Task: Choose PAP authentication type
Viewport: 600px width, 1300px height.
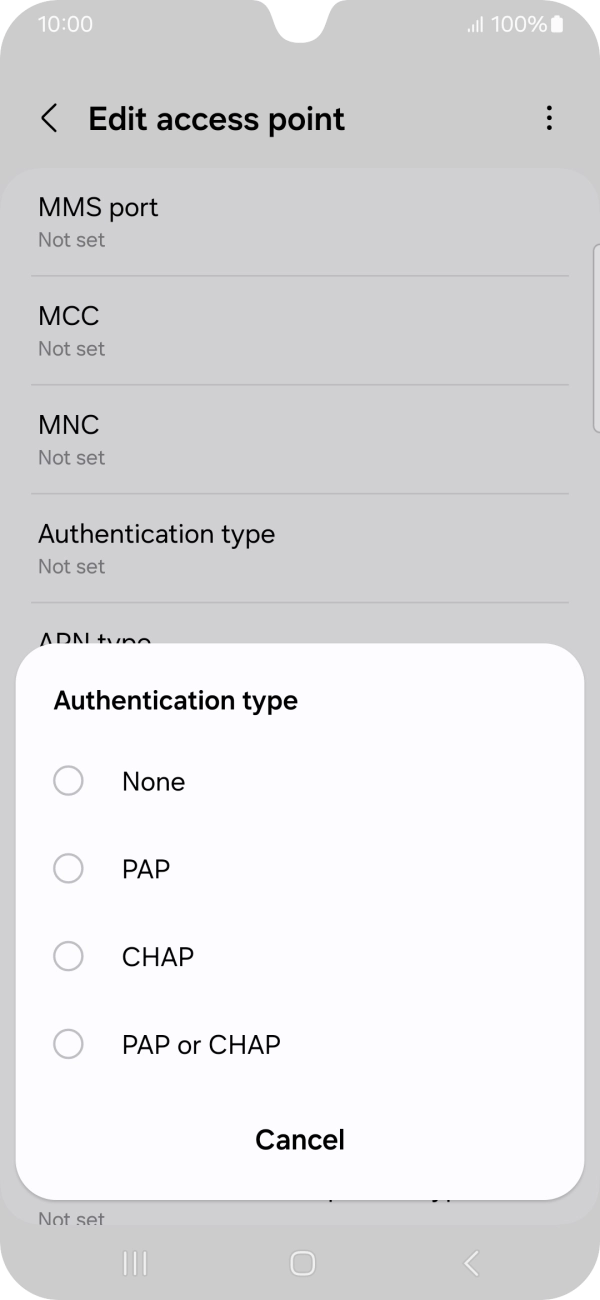Action: click(x=68, y=869)
